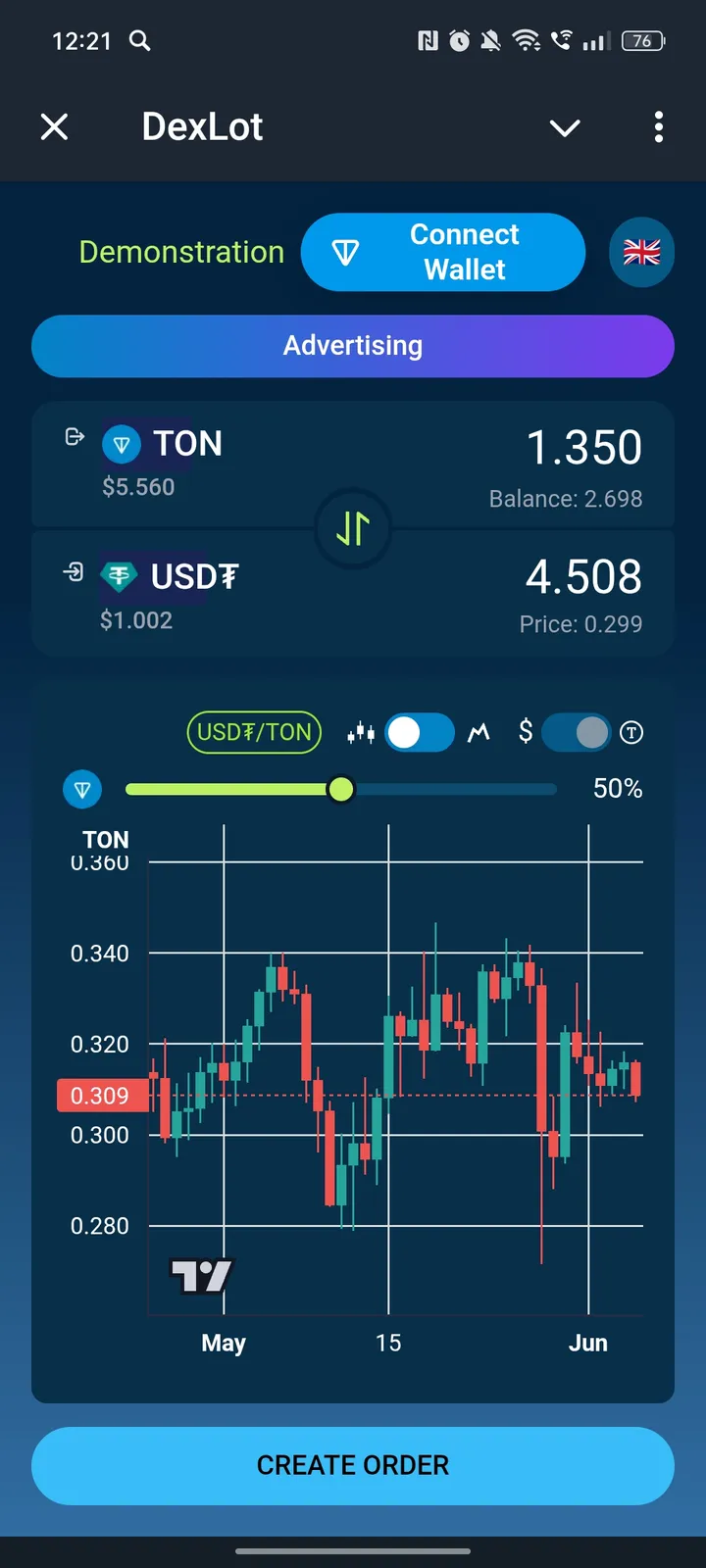
Task: Adjust the 50% amount slider
Action: [x=341, y=789]
